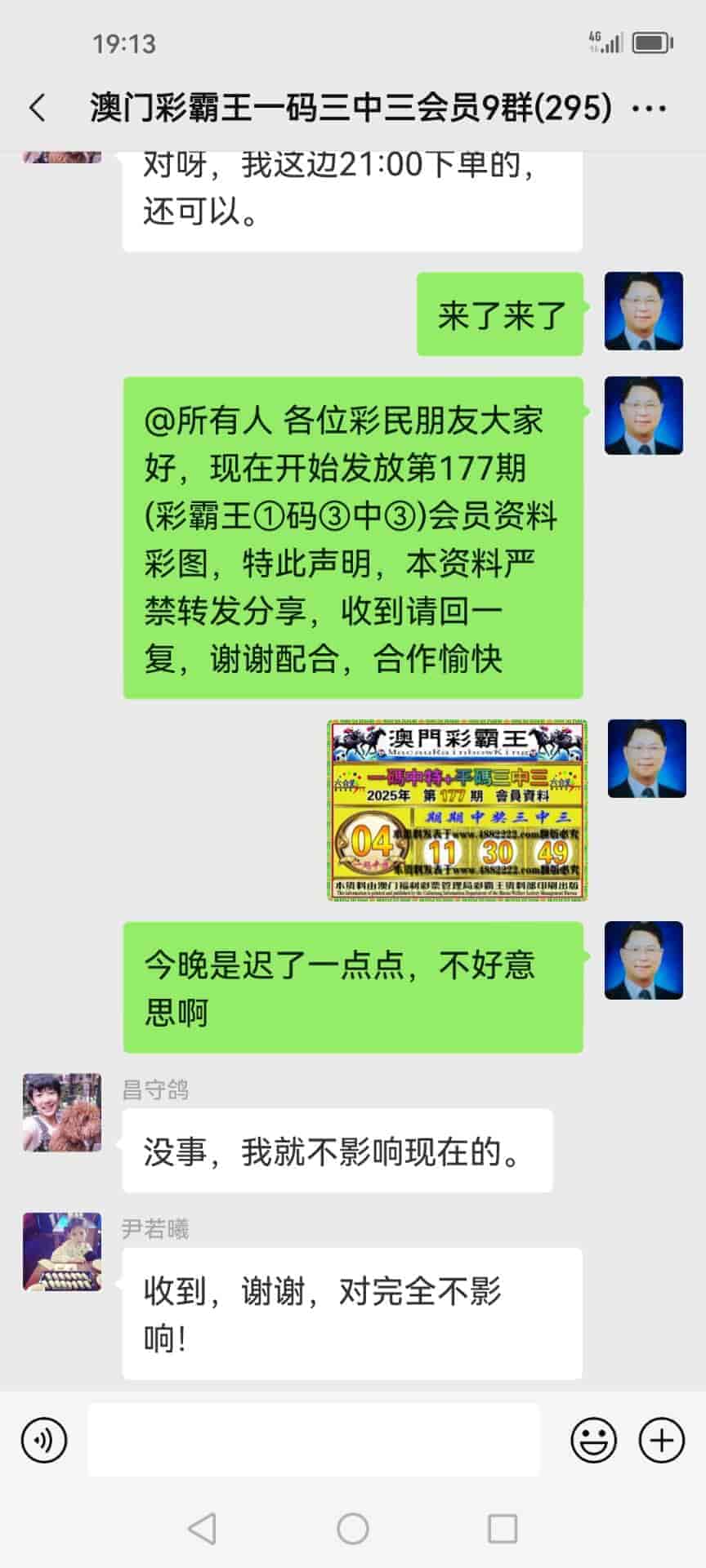706x1568 pixels.
Task: Open the group chat overflow menu
Action: pos(650,108)
